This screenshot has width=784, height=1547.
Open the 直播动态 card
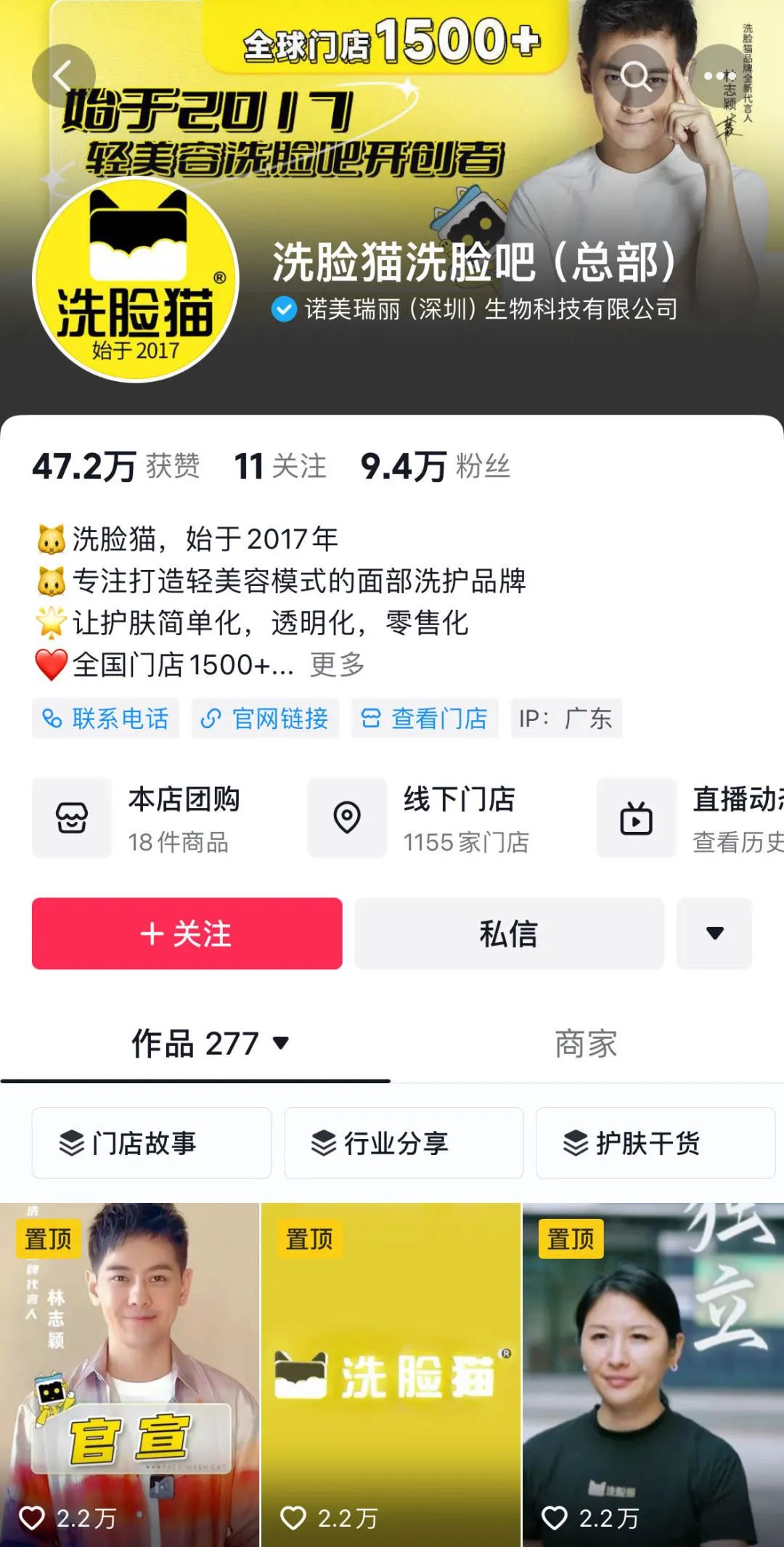point(690,818)
